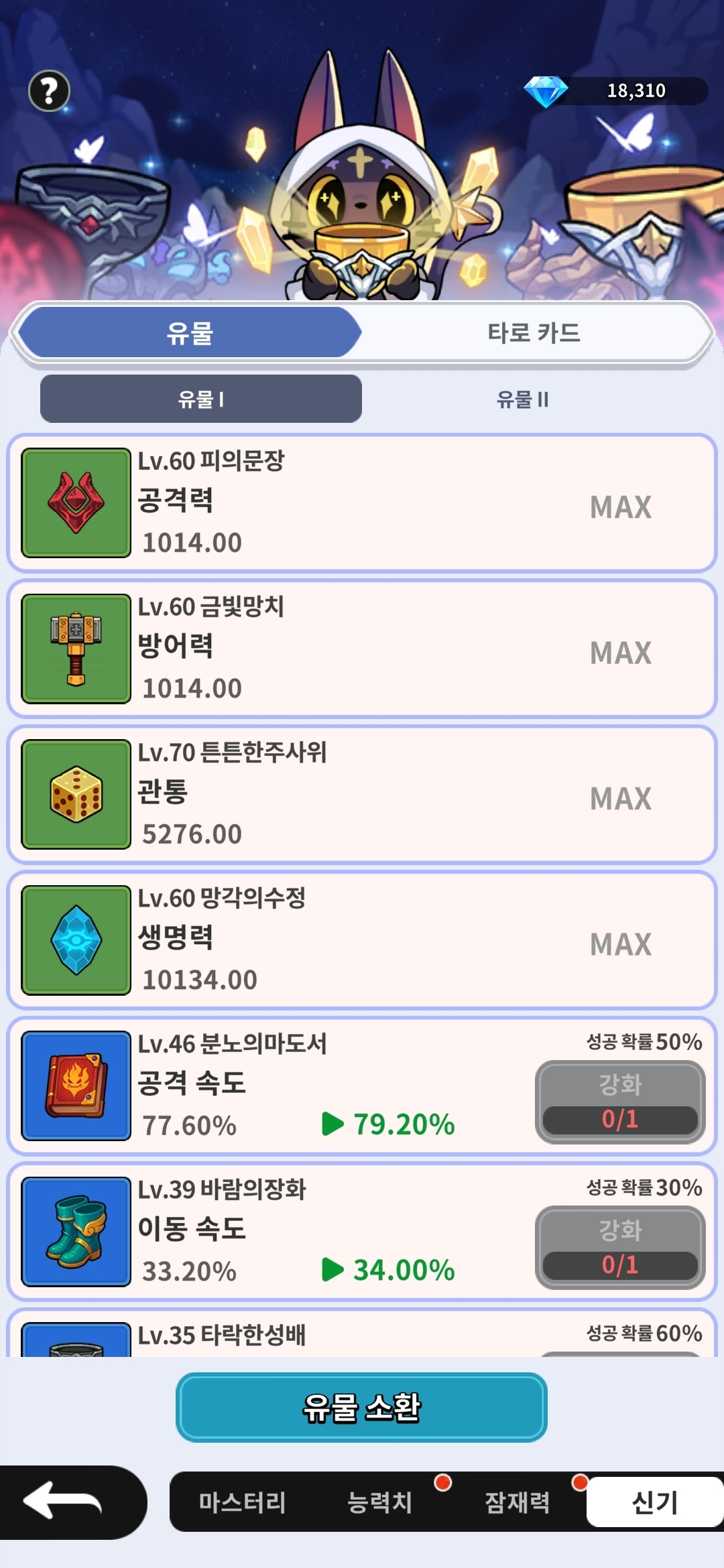The width and height of the screenshot is (724, 1568).
Task: Tap the 유물 소환 button
Action: pos(361,1407)
